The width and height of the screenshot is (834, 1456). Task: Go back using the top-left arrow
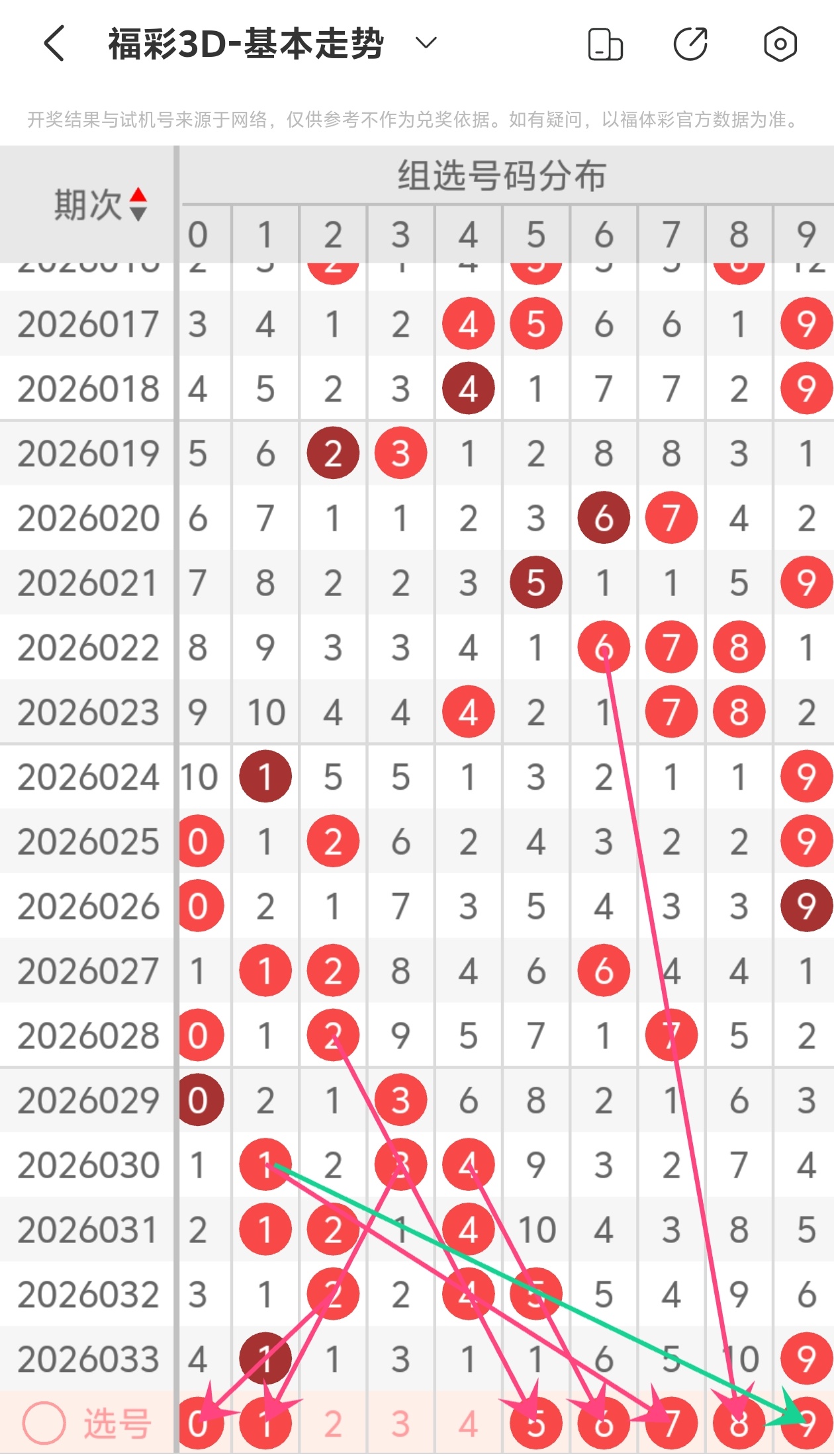[54, 44]
